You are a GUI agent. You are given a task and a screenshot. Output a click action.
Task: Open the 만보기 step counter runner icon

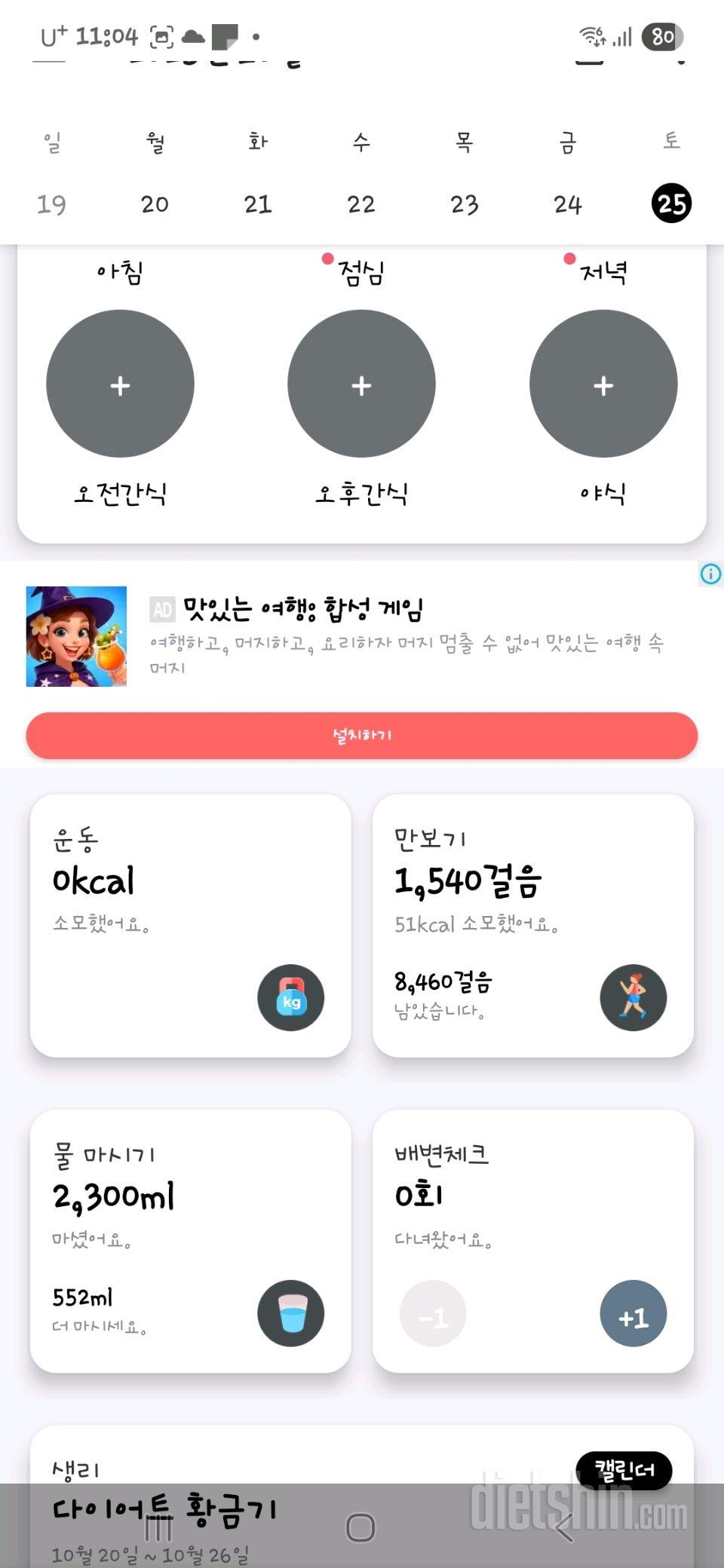(x=633, y=998)
